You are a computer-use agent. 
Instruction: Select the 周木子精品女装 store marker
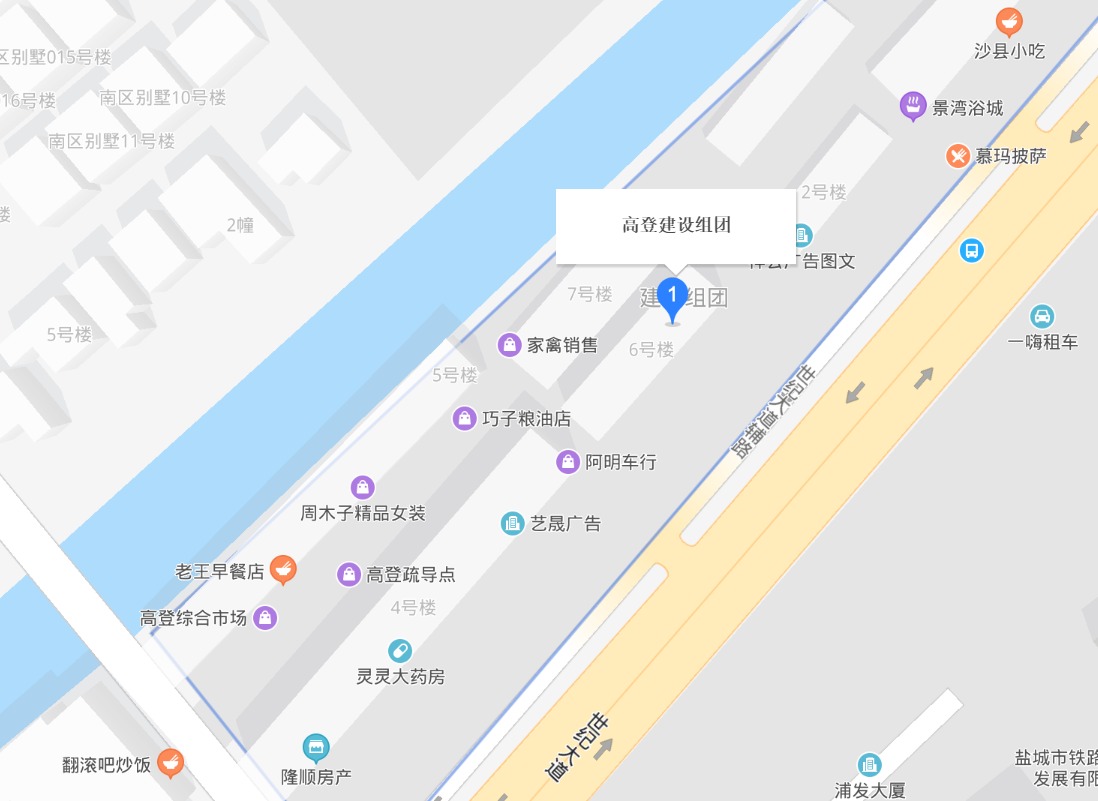tap(363, 488)
